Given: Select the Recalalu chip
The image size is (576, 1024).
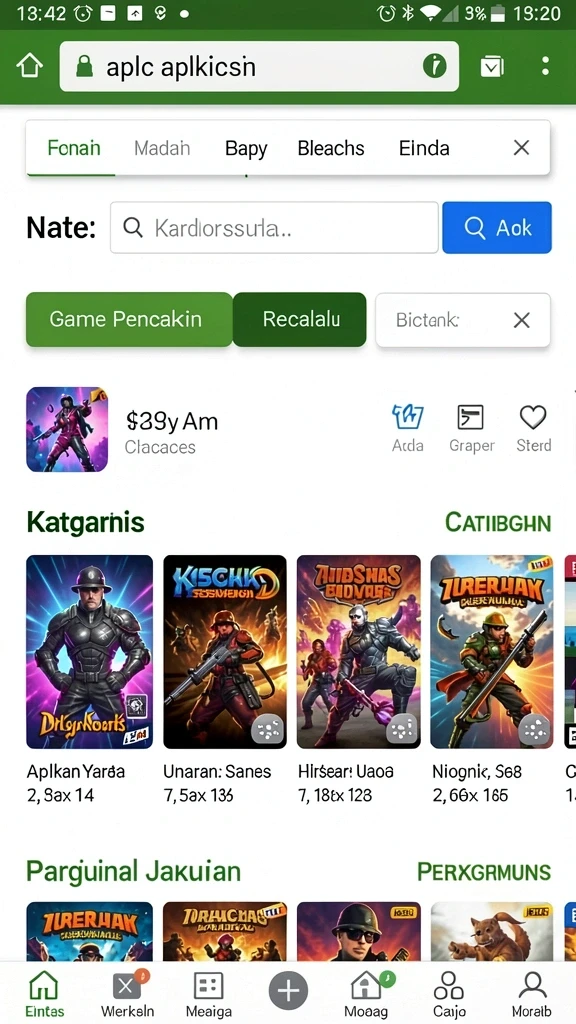Looking at the screenshot, I should tap(300, 319).
